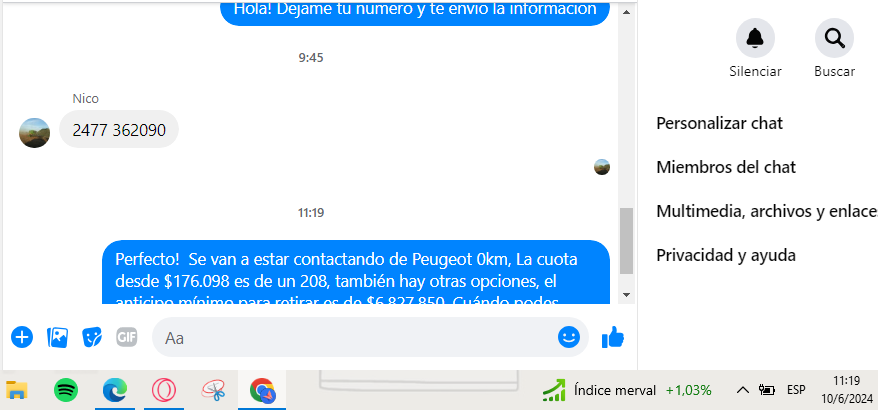Attach a photo from gallery icon
Viewport: 878px width, 410px height.
pos(58,337)
